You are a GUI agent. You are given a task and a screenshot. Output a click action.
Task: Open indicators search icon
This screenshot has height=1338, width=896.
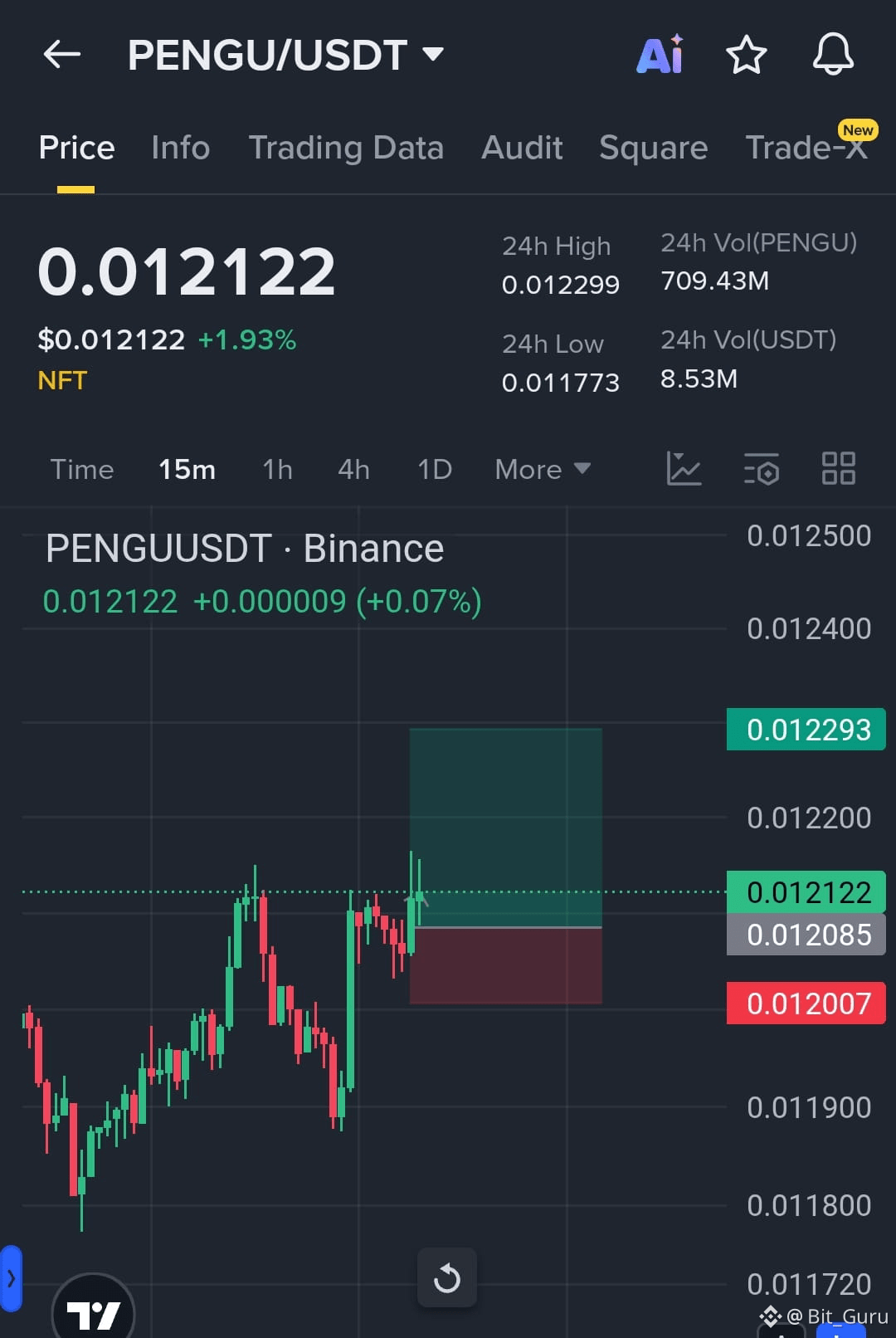coord(762,469)
